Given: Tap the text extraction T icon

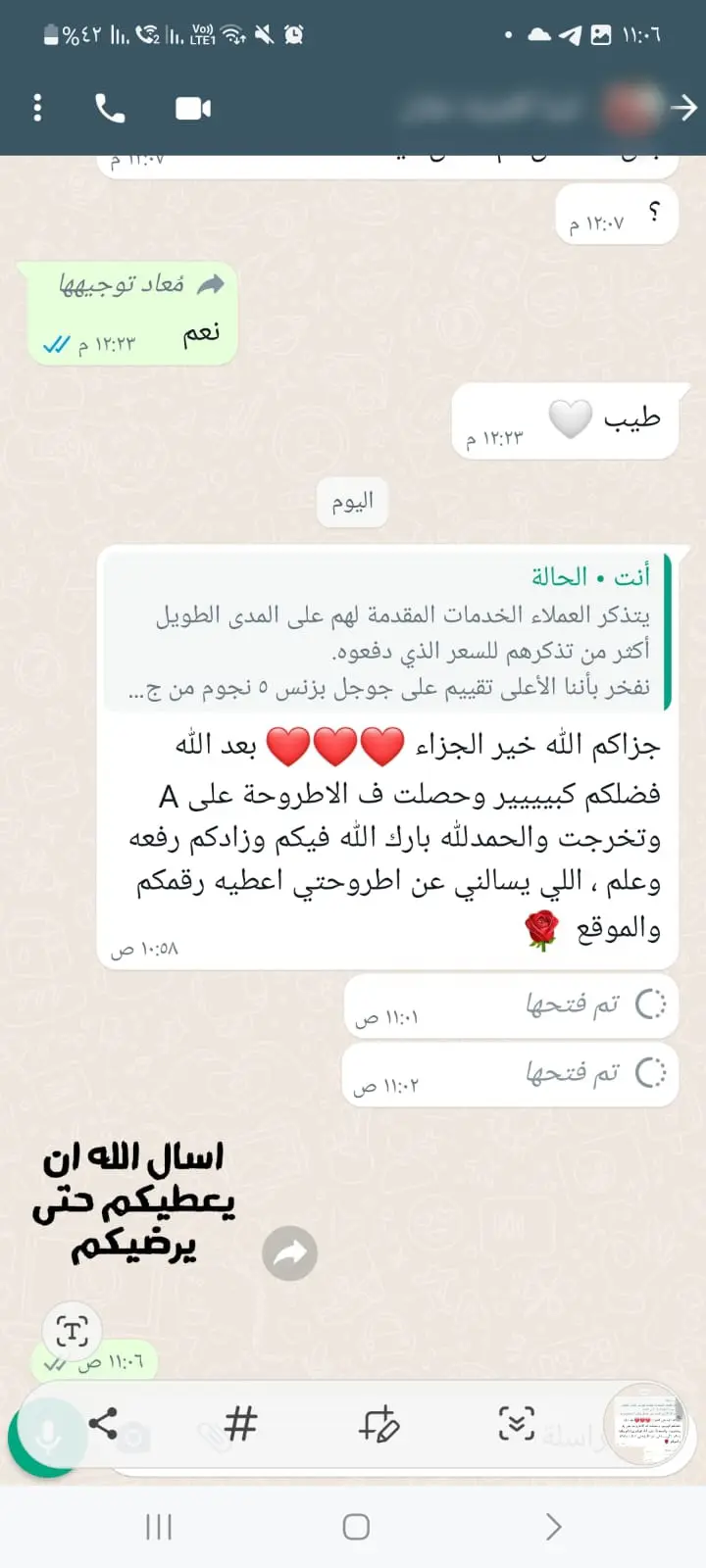Looking at the screenshot, I should pyautogui.click(x=72, y=1331).
